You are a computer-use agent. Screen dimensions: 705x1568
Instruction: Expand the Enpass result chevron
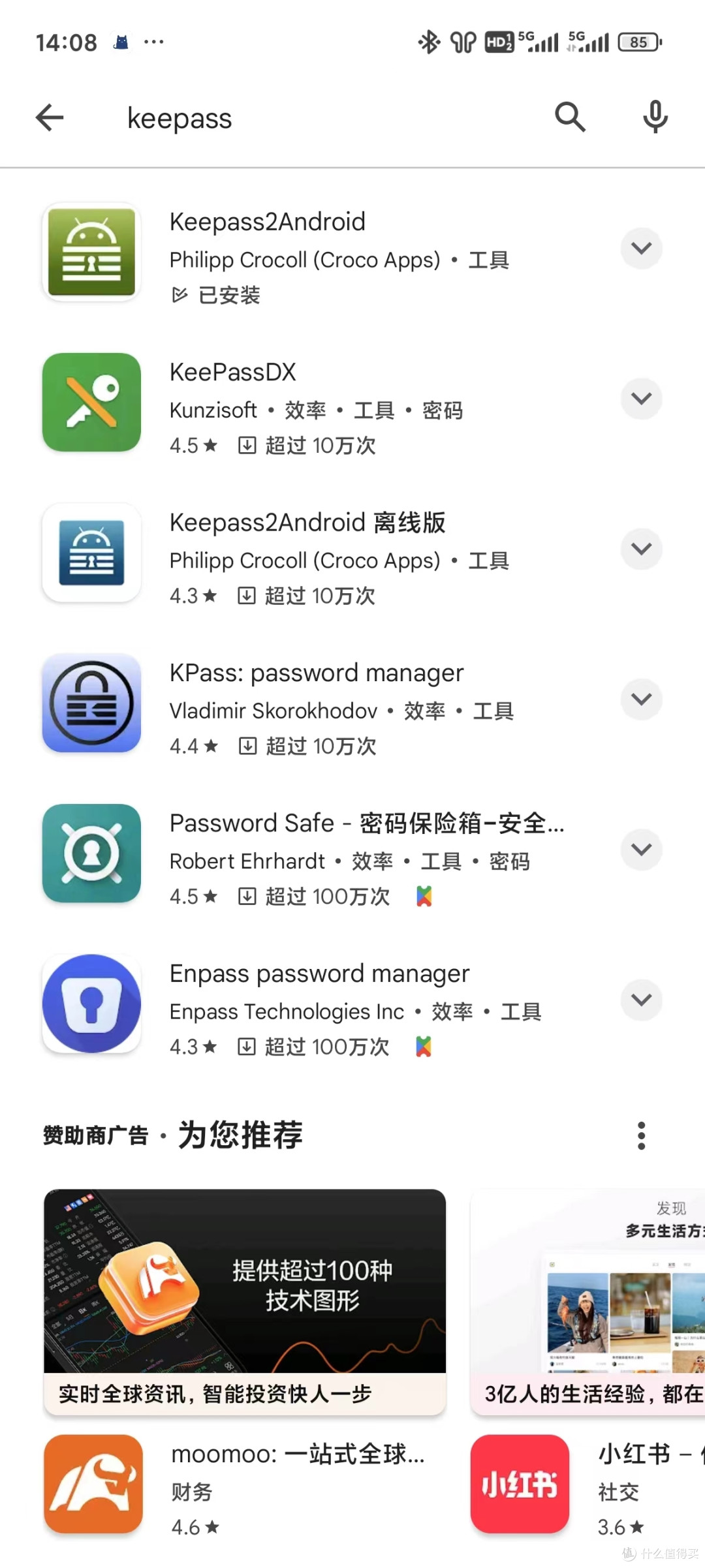click(642, 1000)
